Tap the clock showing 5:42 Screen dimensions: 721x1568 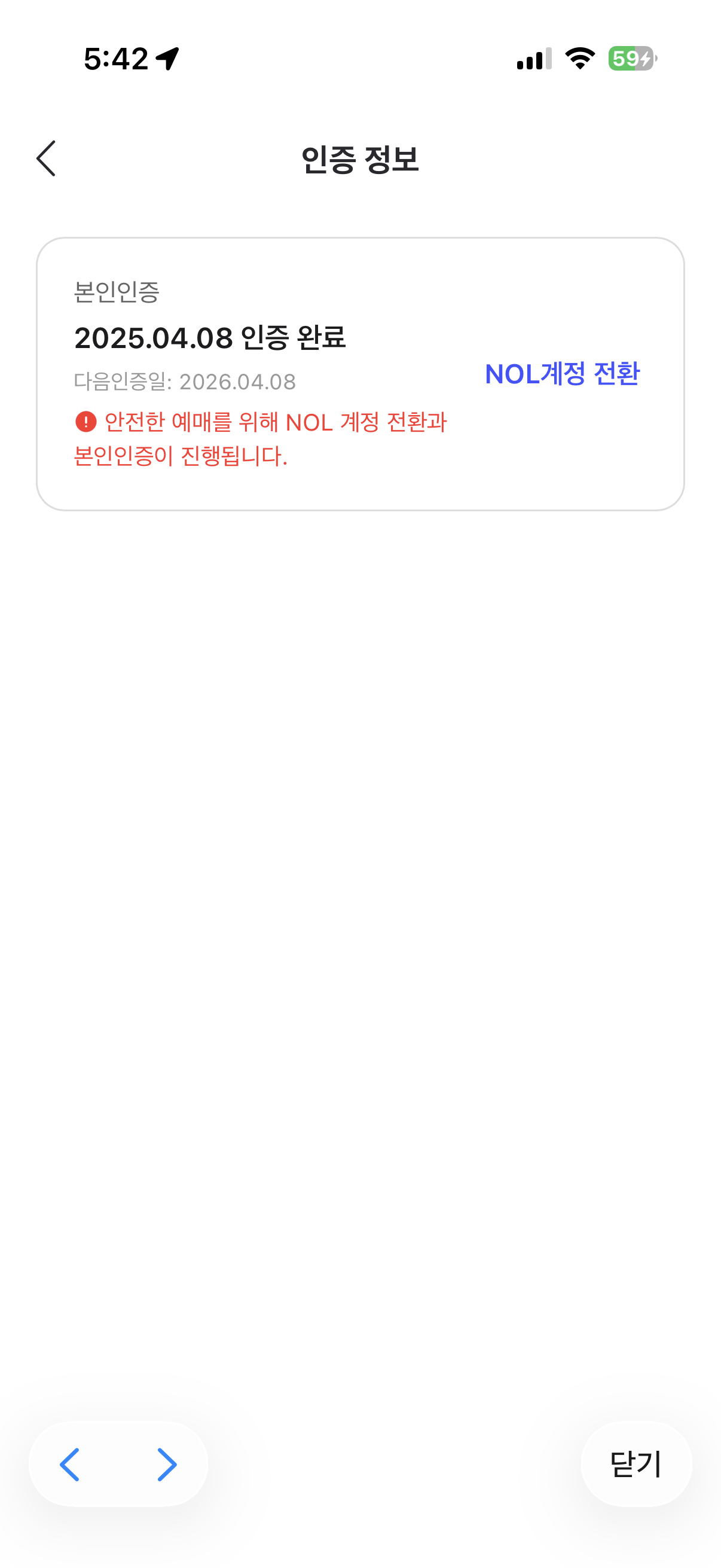(x=115, y=59)
